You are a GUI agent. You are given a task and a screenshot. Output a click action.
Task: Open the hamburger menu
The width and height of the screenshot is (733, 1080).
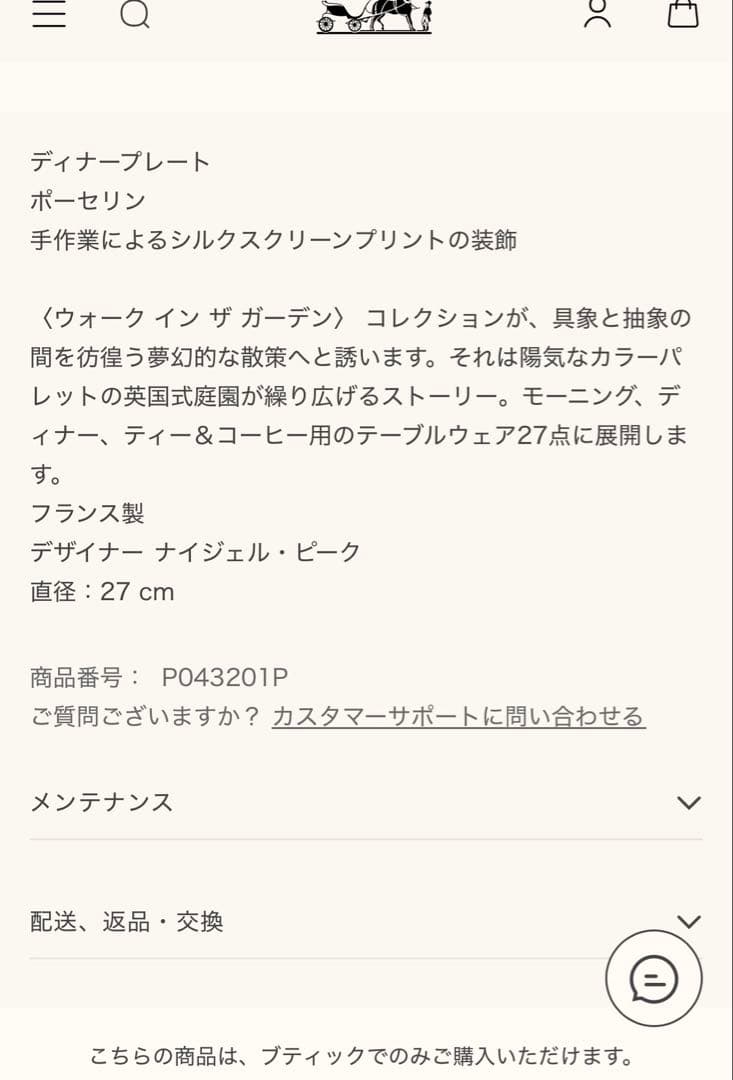tap(48, 13)
